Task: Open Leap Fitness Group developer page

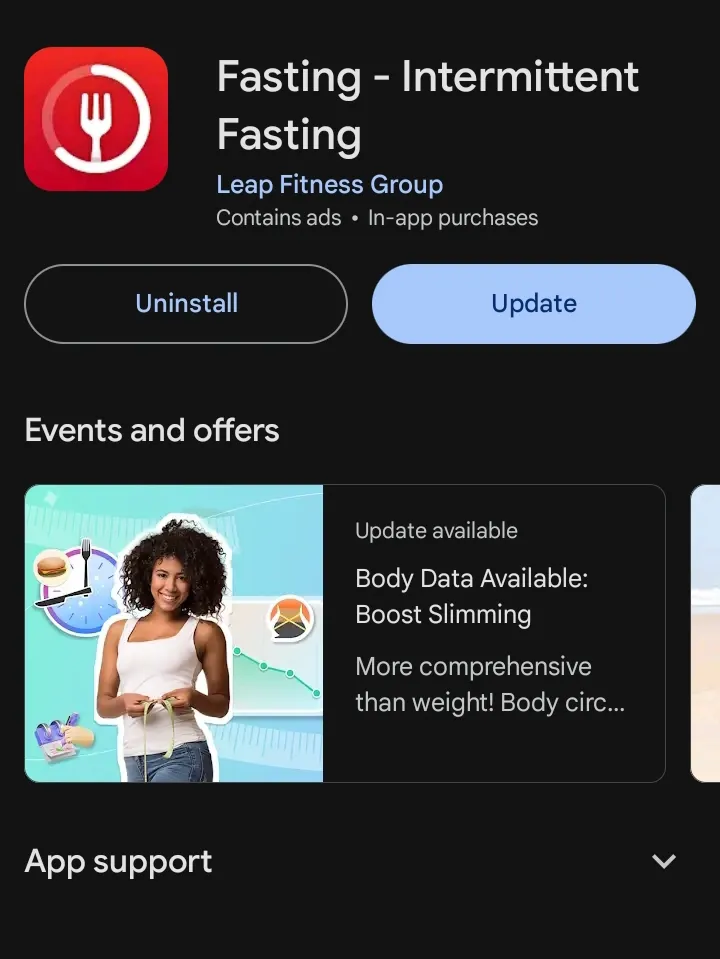Action: click(329, 185)
